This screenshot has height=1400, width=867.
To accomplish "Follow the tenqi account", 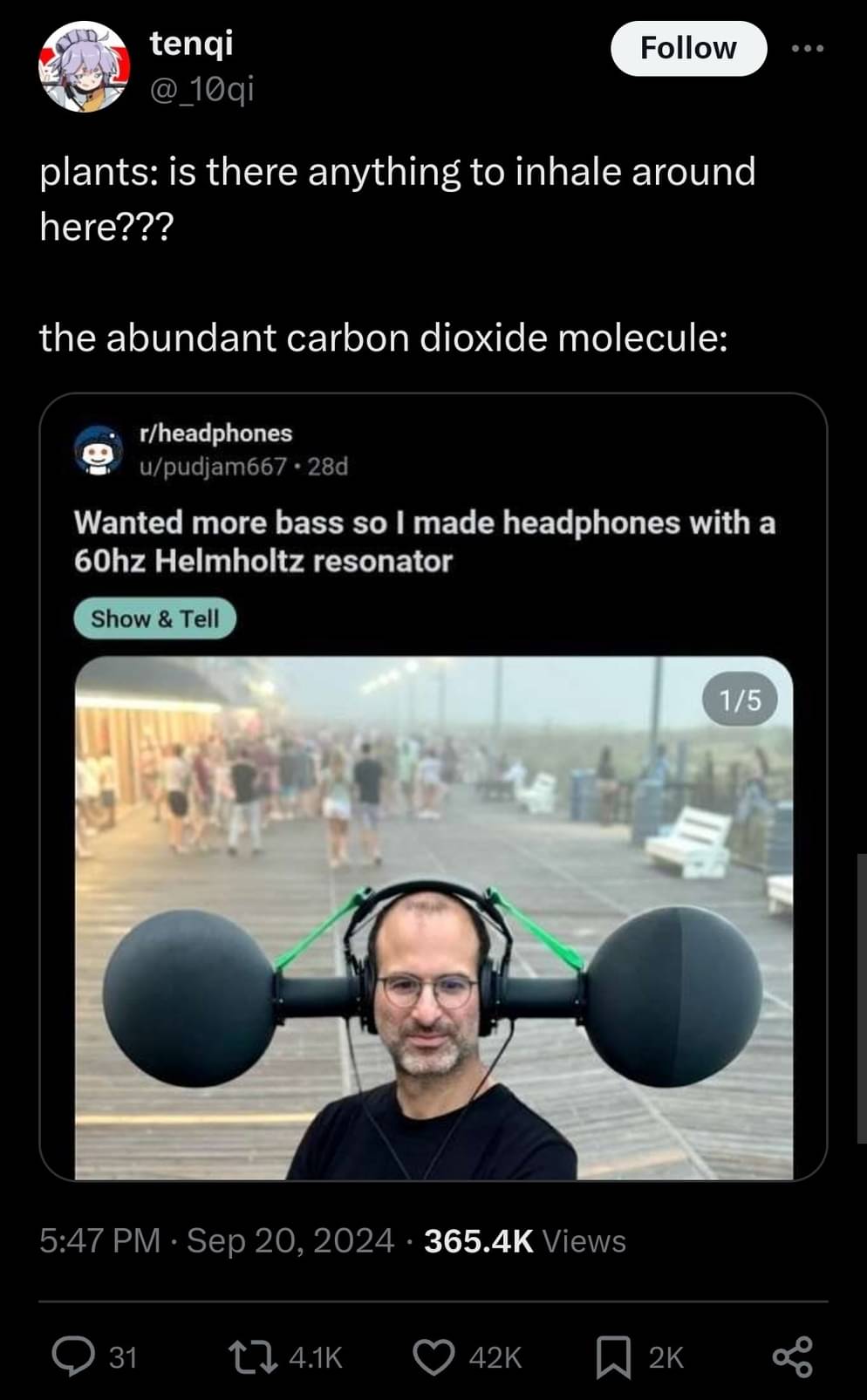I will point(688,49).
